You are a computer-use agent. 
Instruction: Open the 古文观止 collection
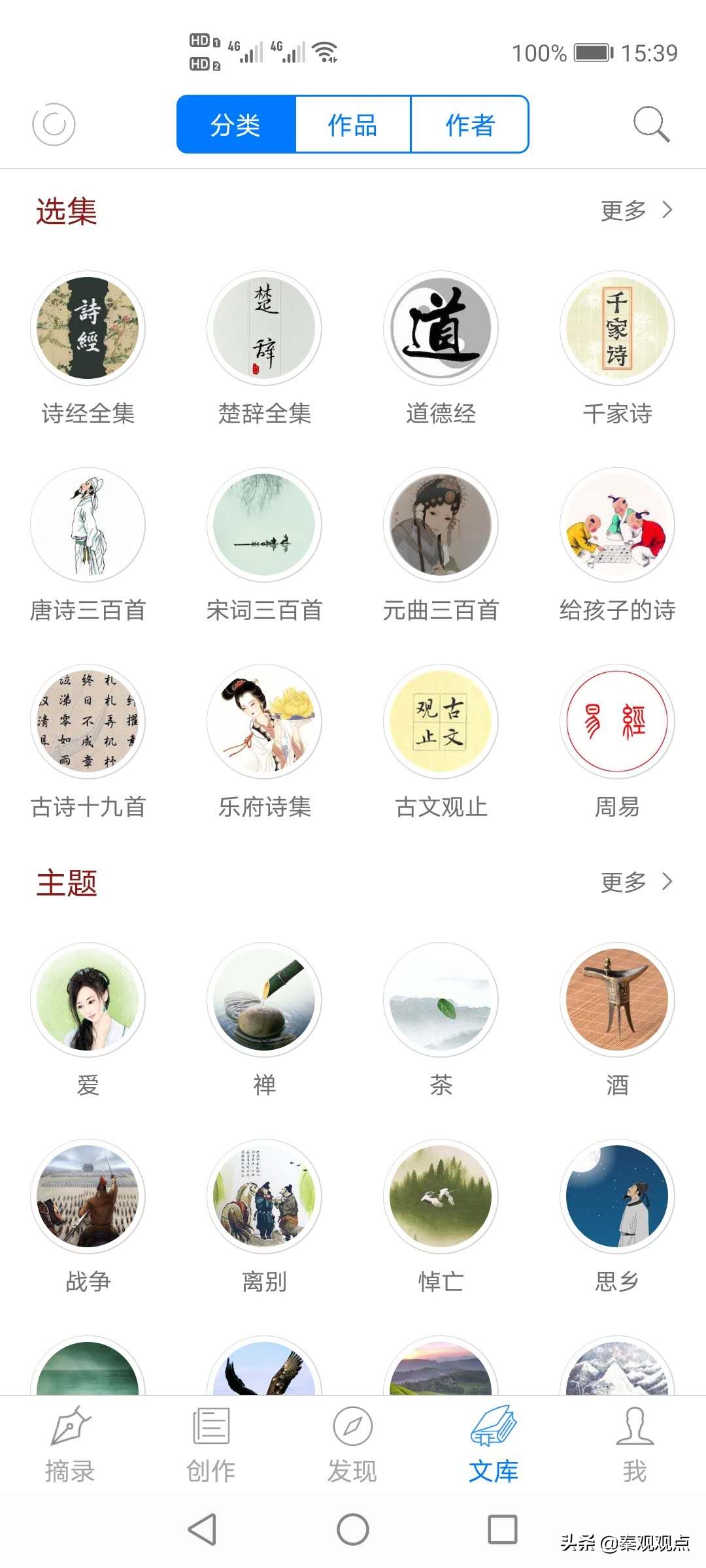pos(441,721)
